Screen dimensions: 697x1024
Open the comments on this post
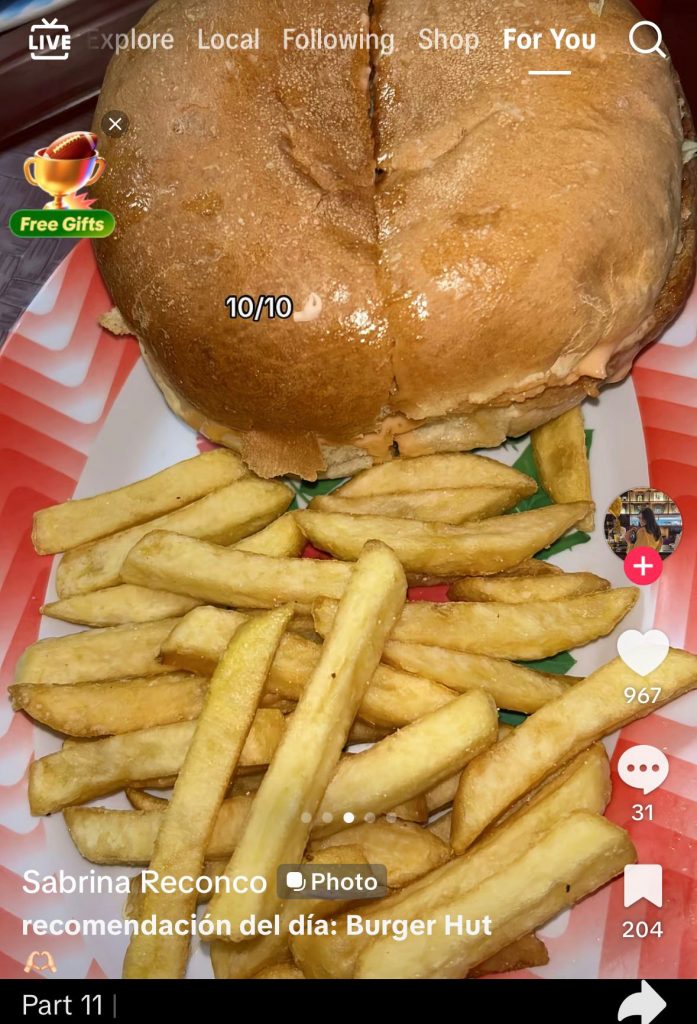coord(642,770)
